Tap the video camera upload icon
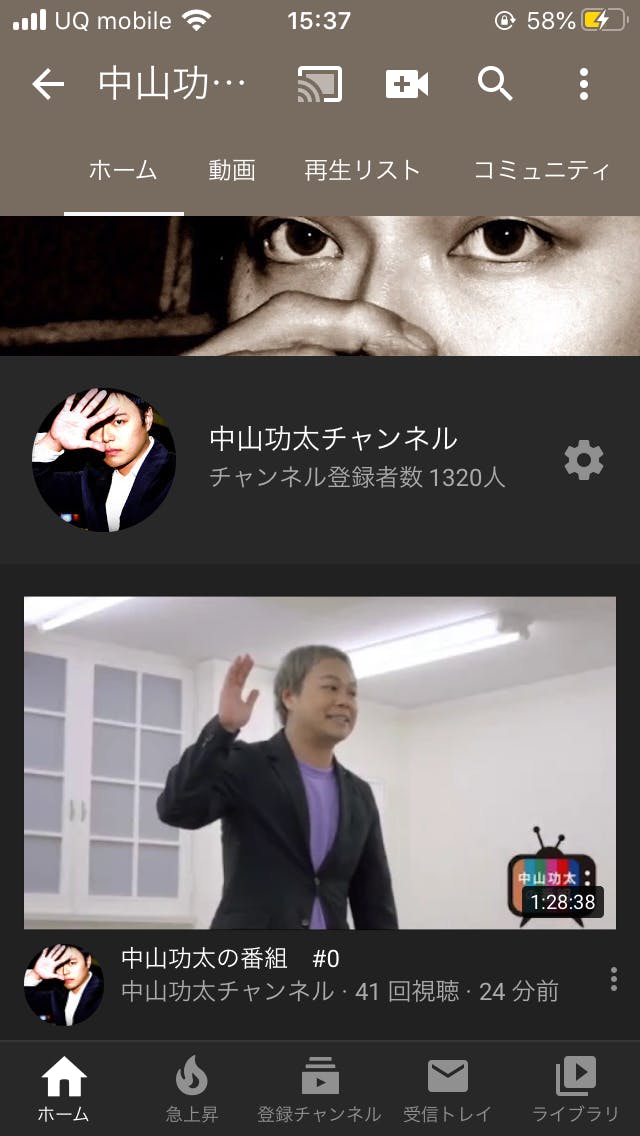Viewport: 640px width, 1136px height. coord(407,85)
